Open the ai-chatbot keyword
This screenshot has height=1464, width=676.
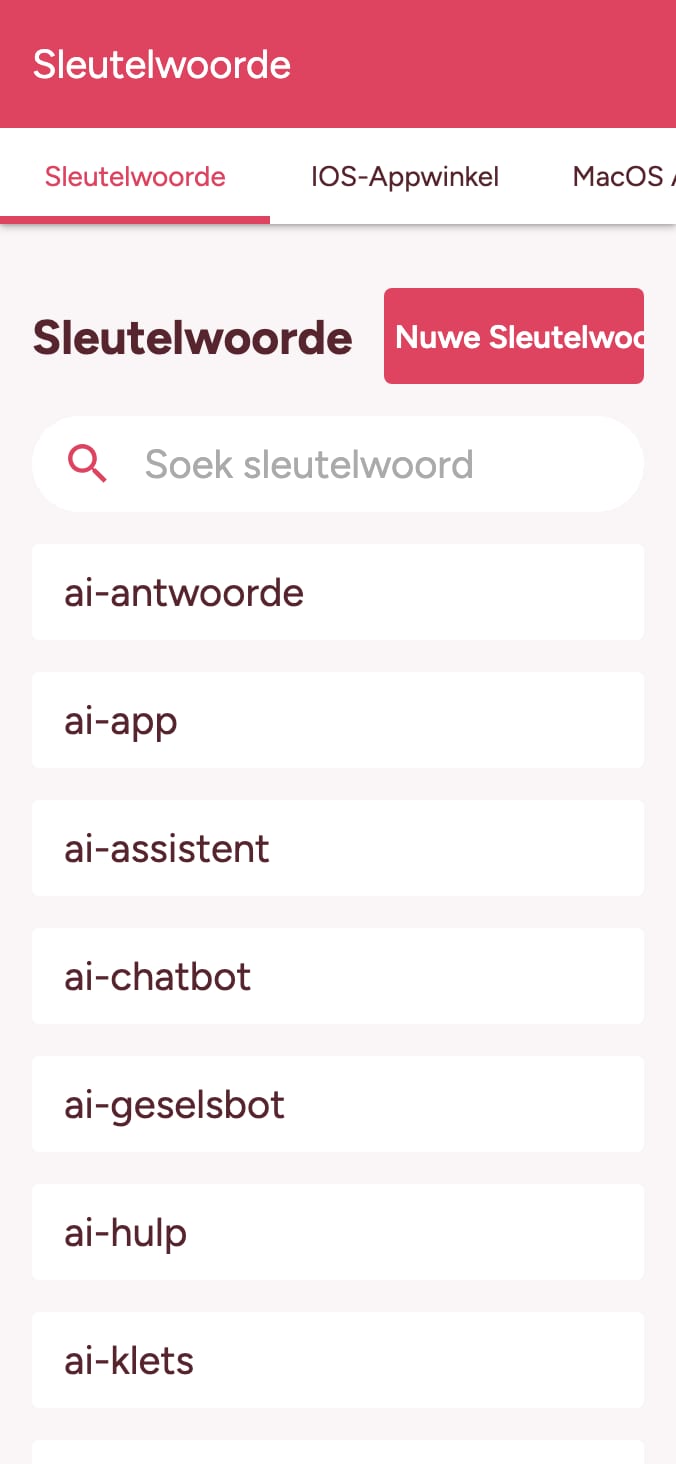pos(338,976)
